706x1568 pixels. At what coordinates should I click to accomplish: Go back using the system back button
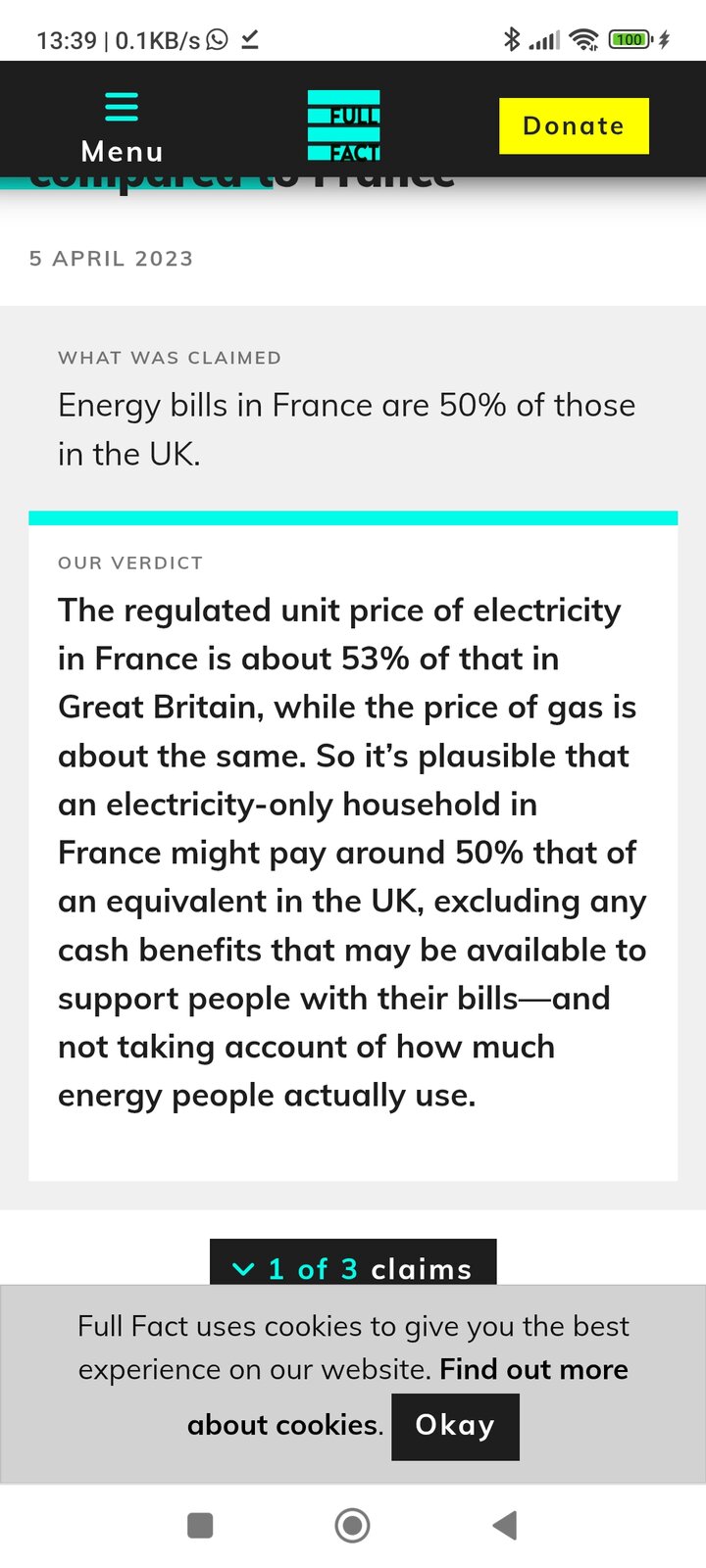point(504,1525)
